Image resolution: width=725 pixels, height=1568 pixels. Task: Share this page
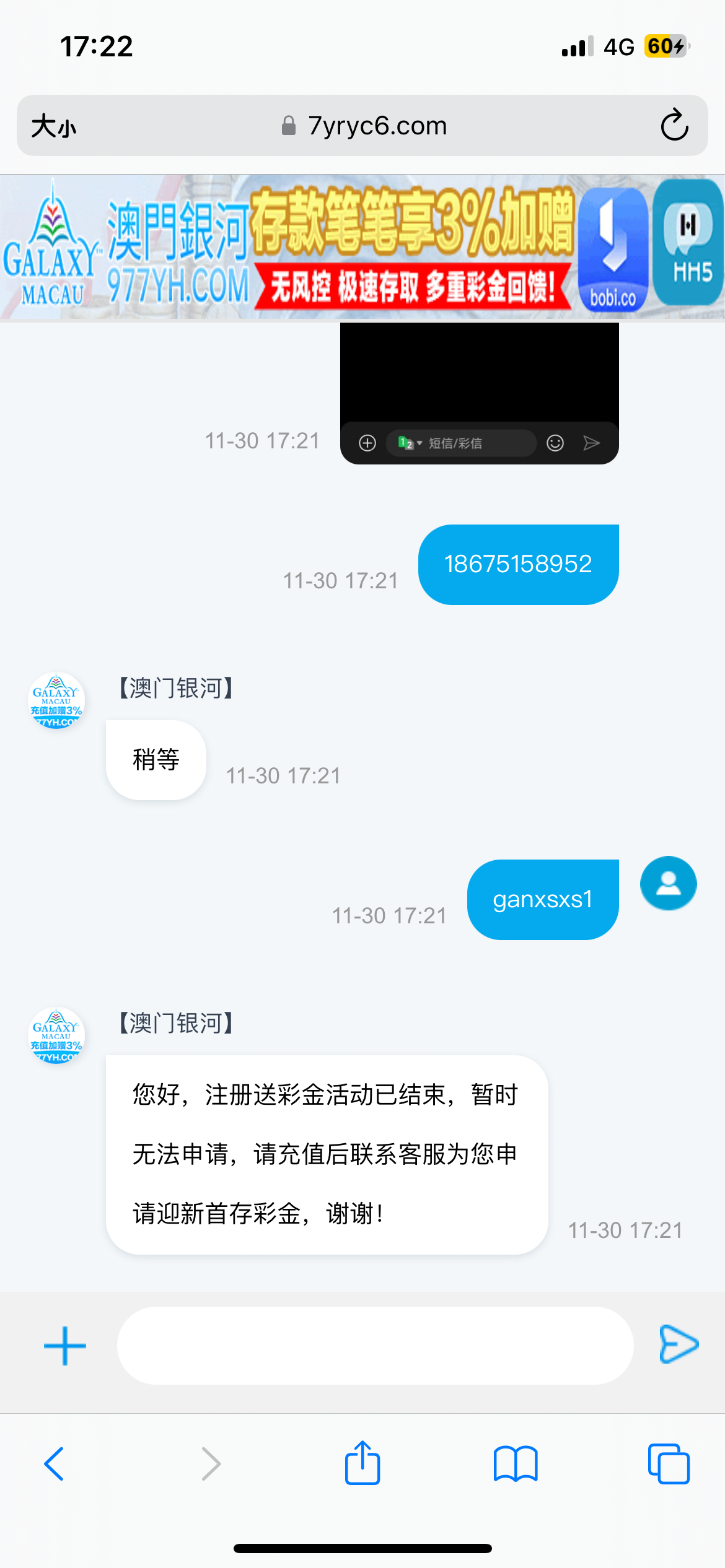[x=362, y=1464]
